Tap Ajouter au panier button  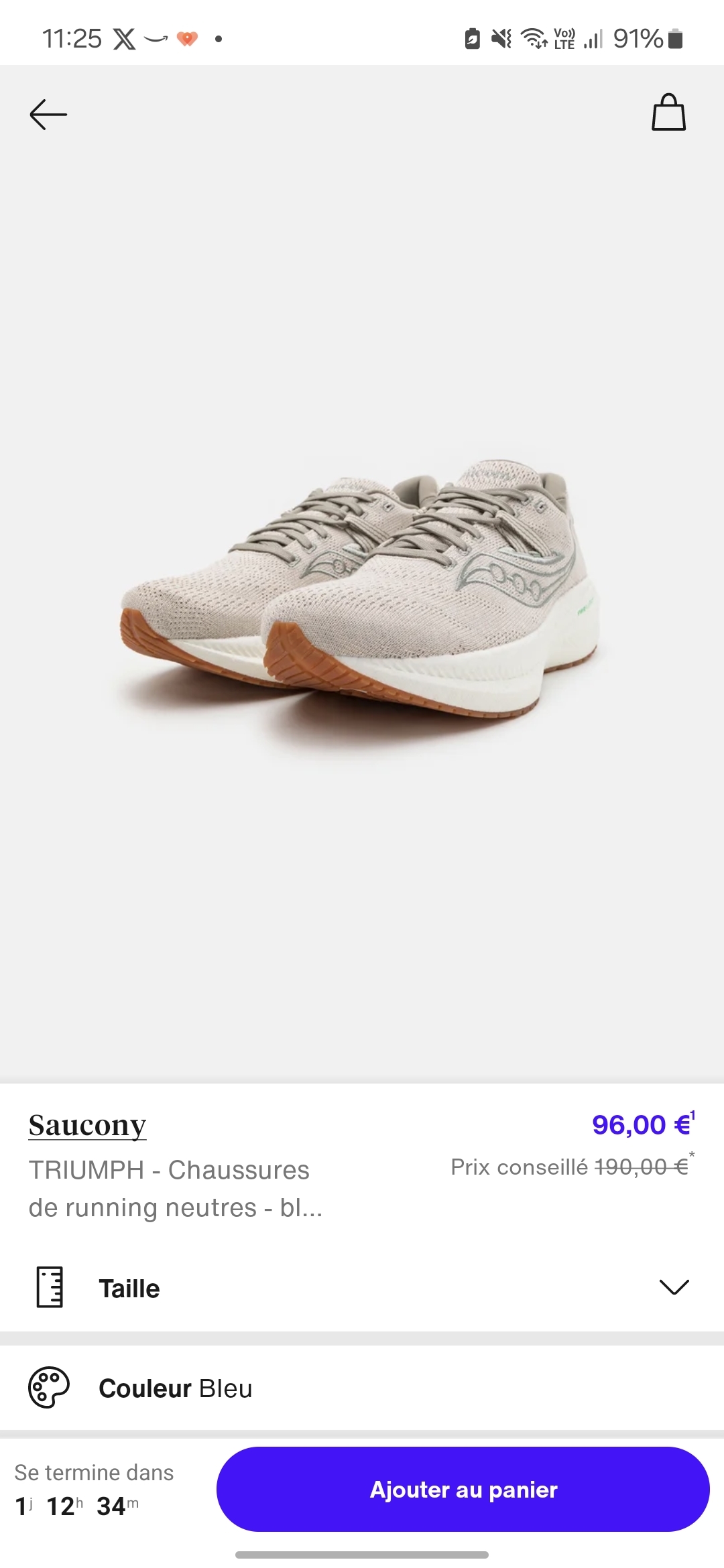point(463,1489)
